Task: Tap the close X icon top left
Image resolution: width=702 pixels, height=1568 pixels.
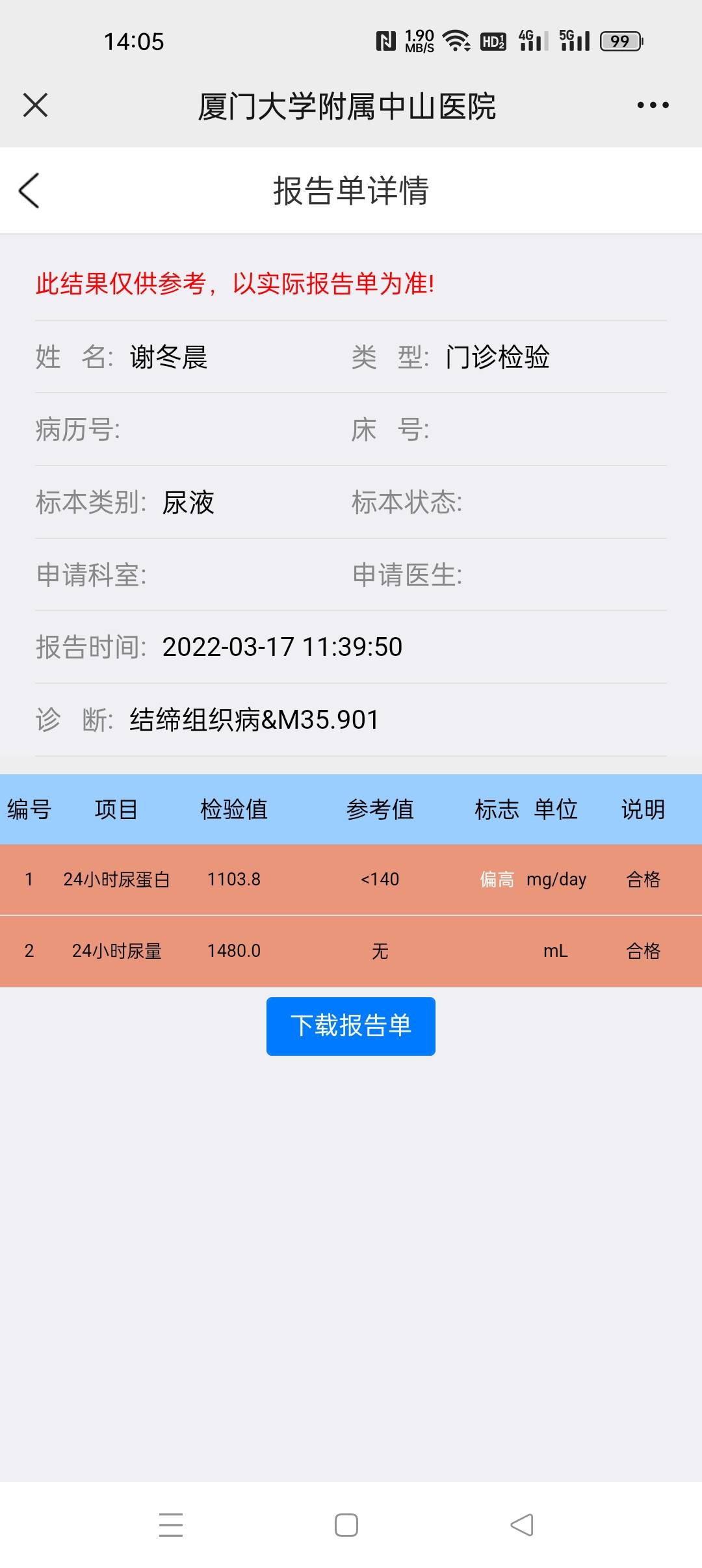Action: [35, 106]
